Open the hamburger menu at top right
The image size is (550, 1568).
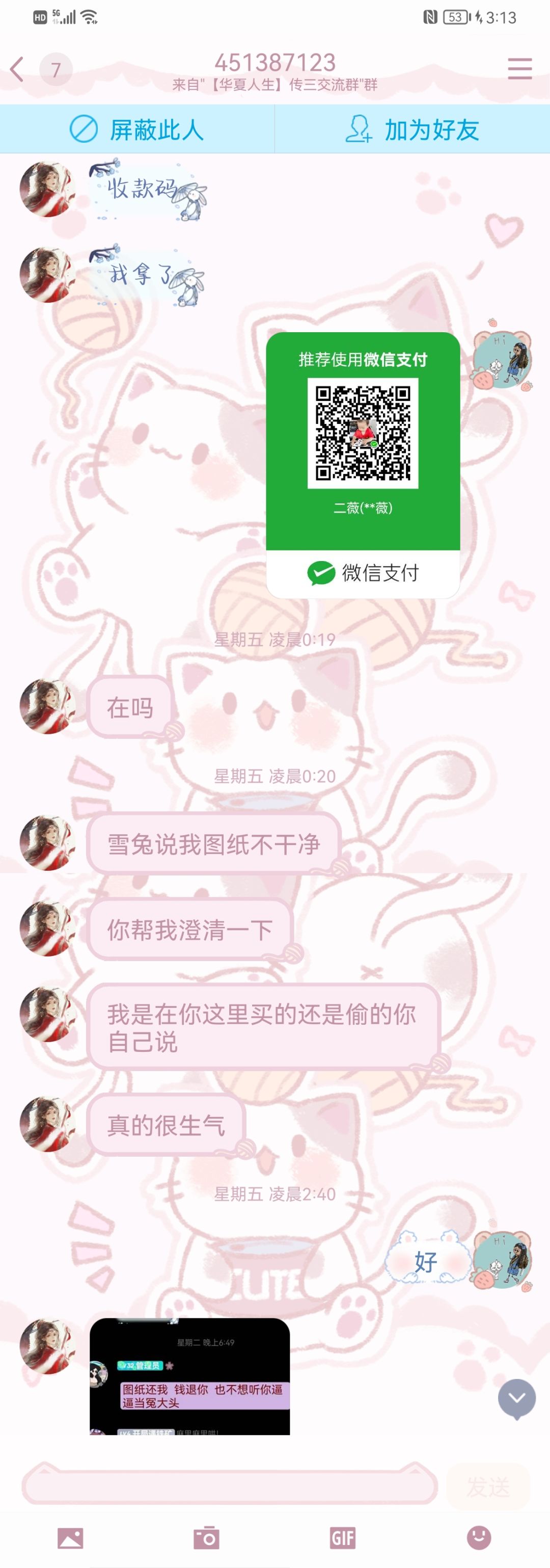pos(519,69)
